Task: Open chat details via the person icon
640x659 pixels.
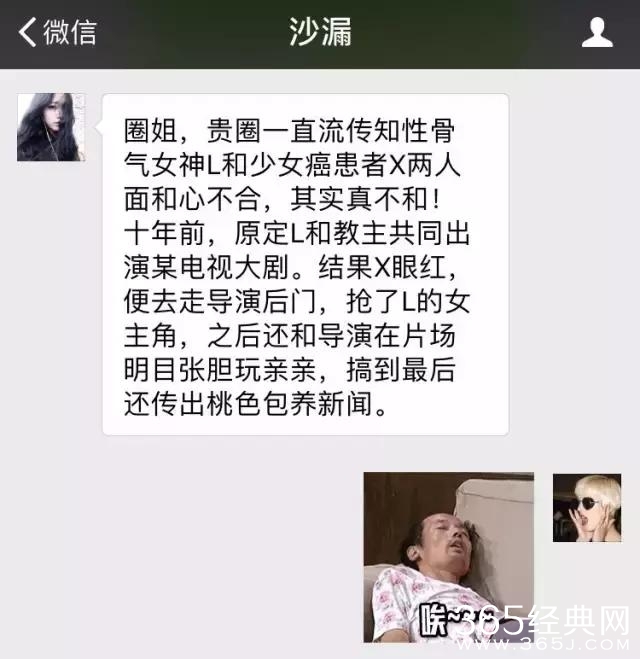Action: (x=597, y=33)
